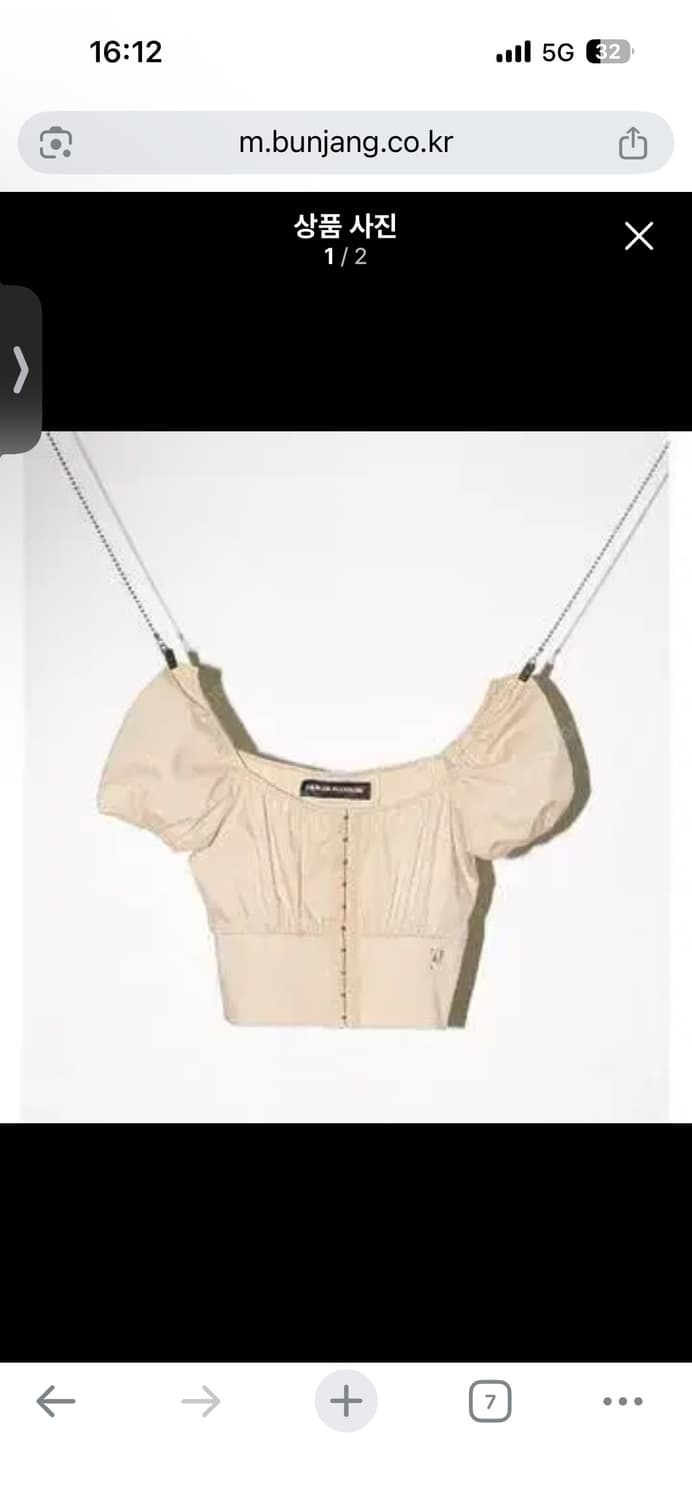692x1500 pixels.
Task: Open the camera search icon in address bar
Action: (x=56, y=143)
